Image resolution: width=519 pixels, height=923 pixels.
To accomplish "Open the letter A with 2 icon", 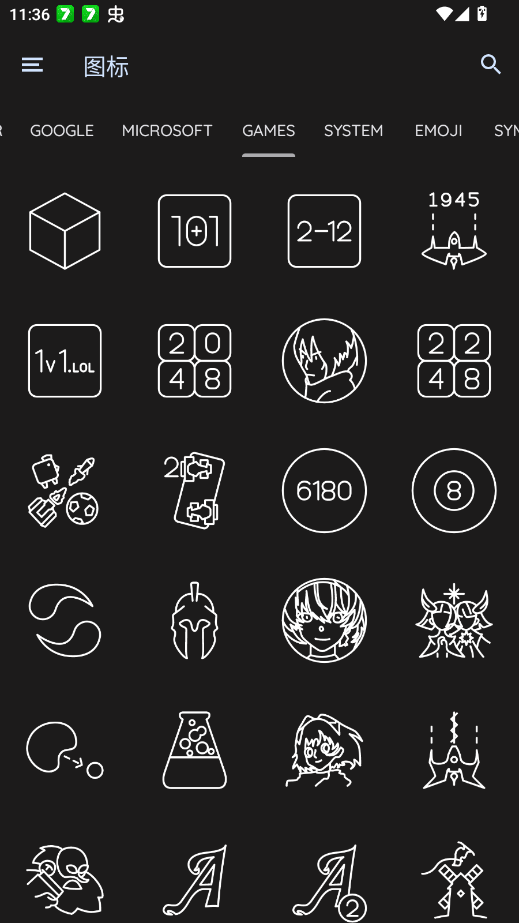I will (328, 881).
